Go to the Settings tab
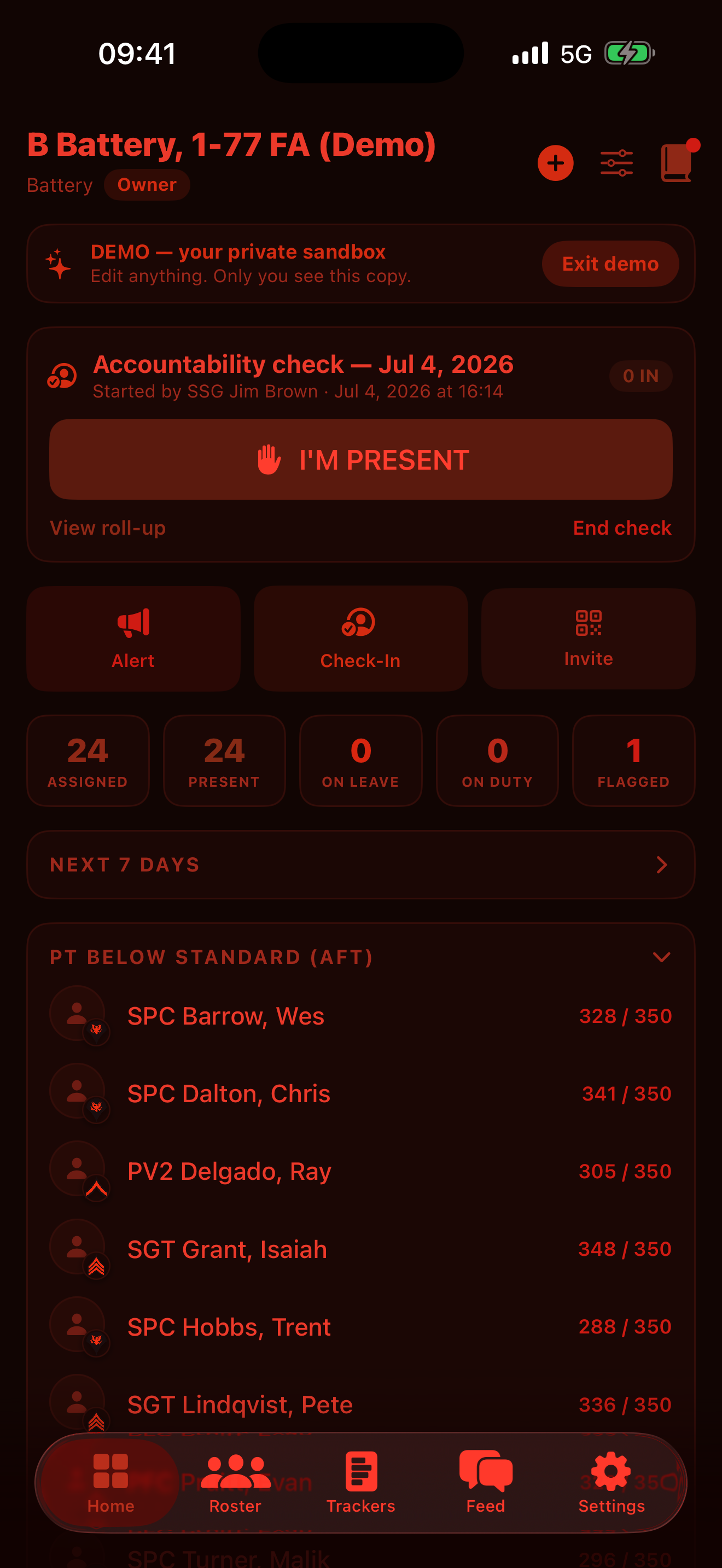This screenshot has width=722, height=1568. tap(611, 1483)
